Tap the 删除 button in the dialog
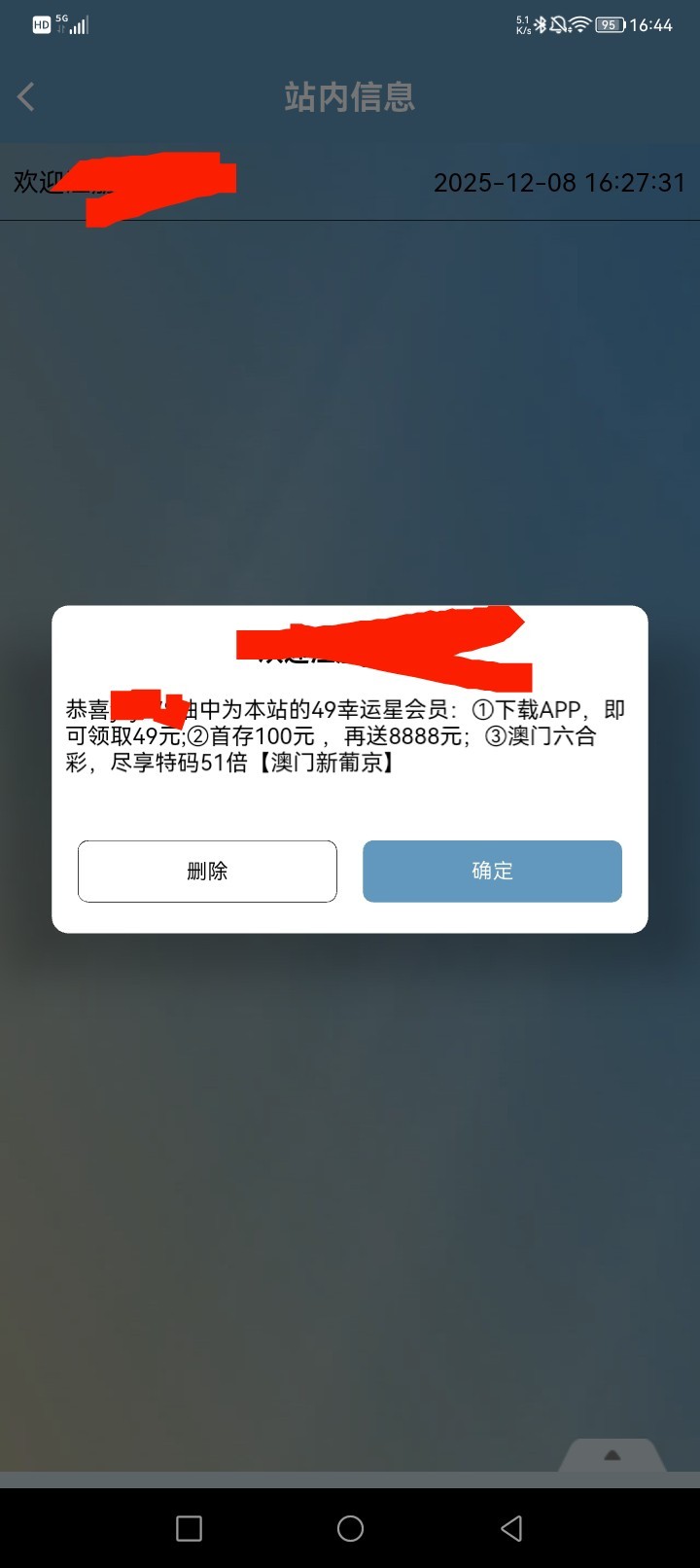This screenshot has width=700, height=1568. pyautogui.click(x=207, y=872)
